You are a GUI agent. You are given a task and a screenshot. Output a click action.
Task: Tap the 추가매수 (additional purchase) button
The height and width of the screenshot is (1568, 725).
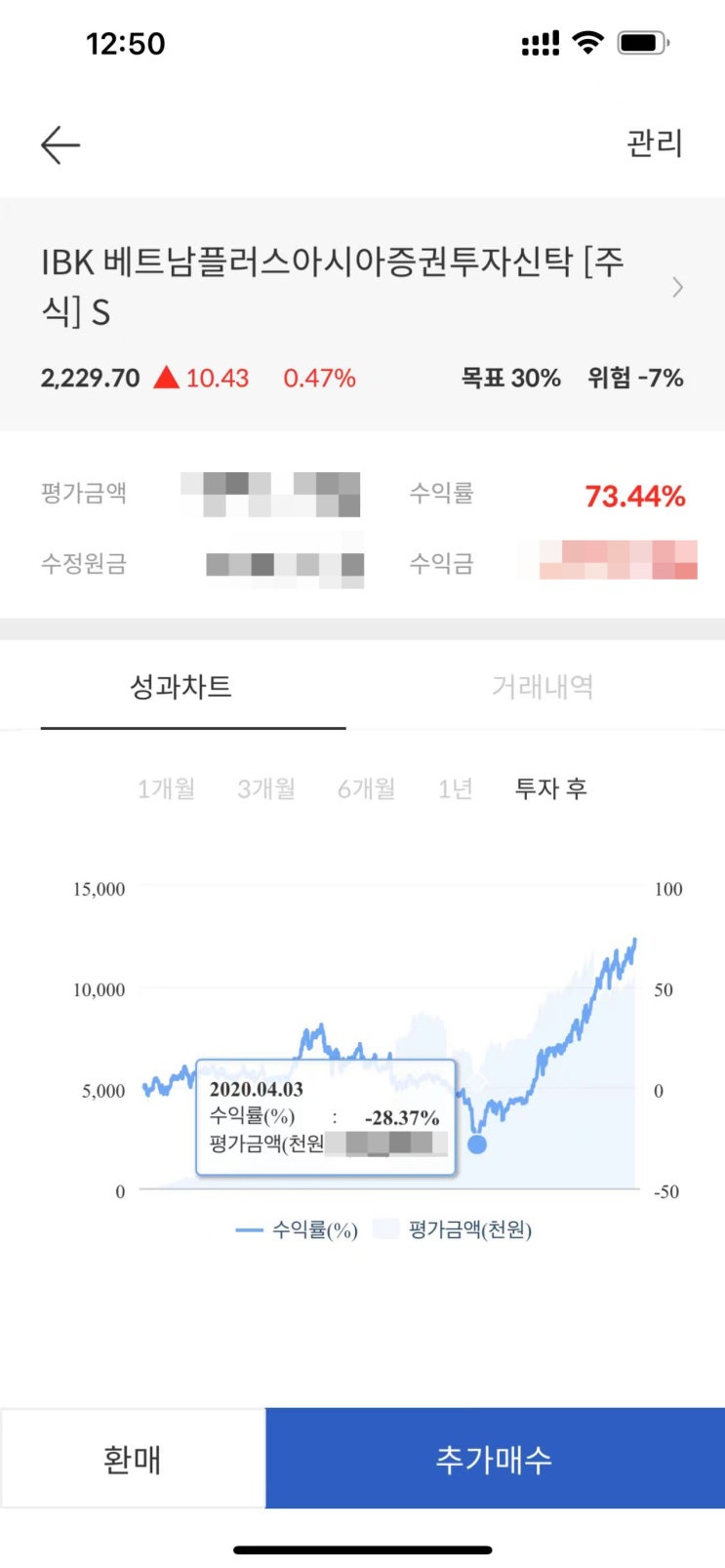click(x=493, y=1458)
